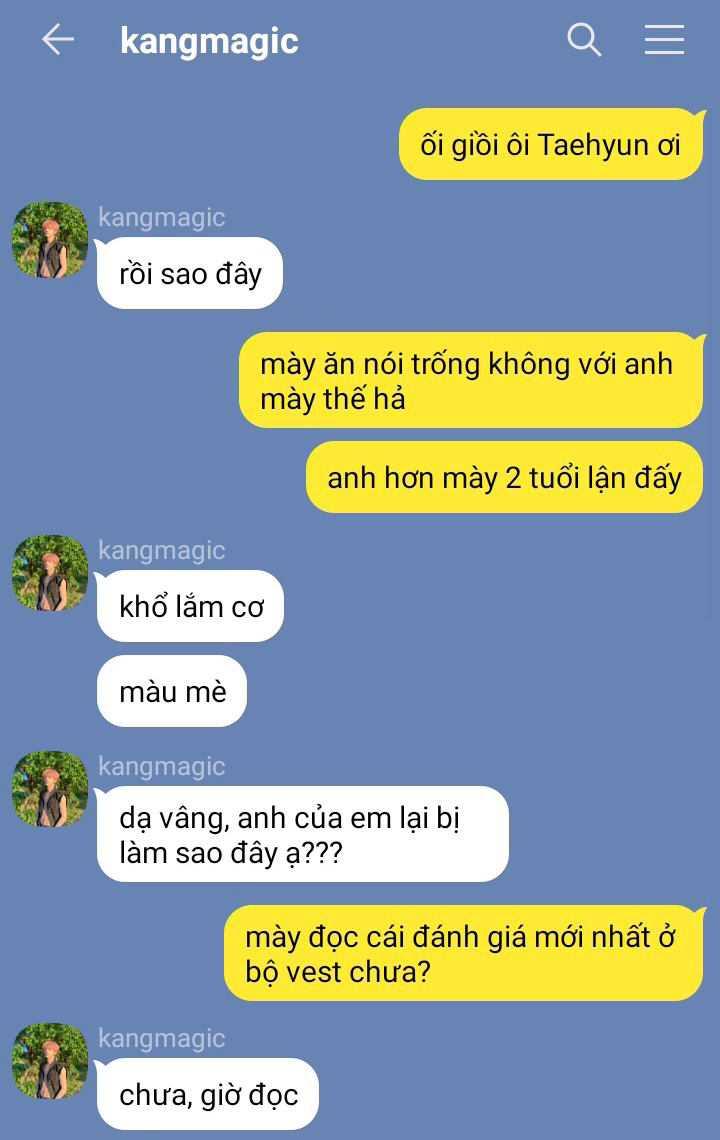This screenshot has height=1140, width=720.
Task: Open the chat hamburger menu
Action: pos(664,40)
